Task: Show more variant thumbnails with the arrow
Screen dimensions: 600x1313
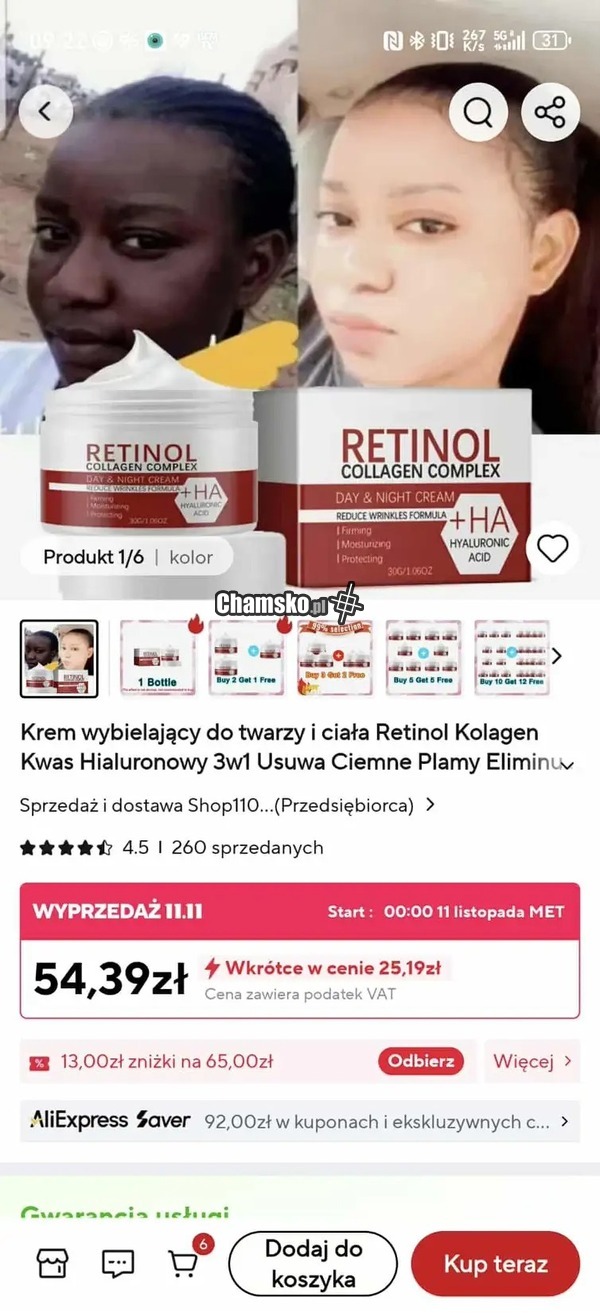Action: click(x=557, y=657)
